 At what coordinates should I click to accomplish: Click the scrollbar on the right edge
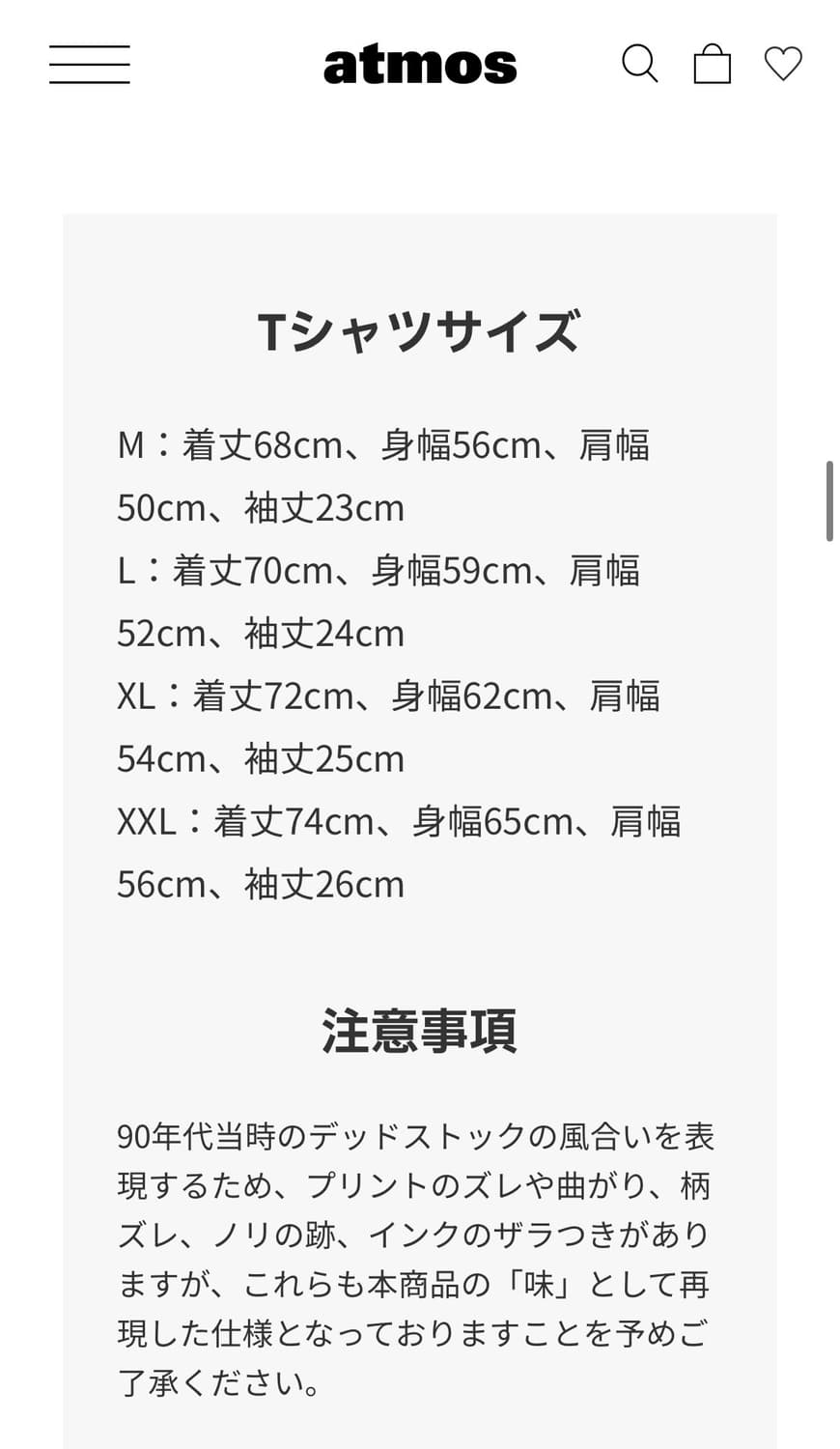(831, 497)
